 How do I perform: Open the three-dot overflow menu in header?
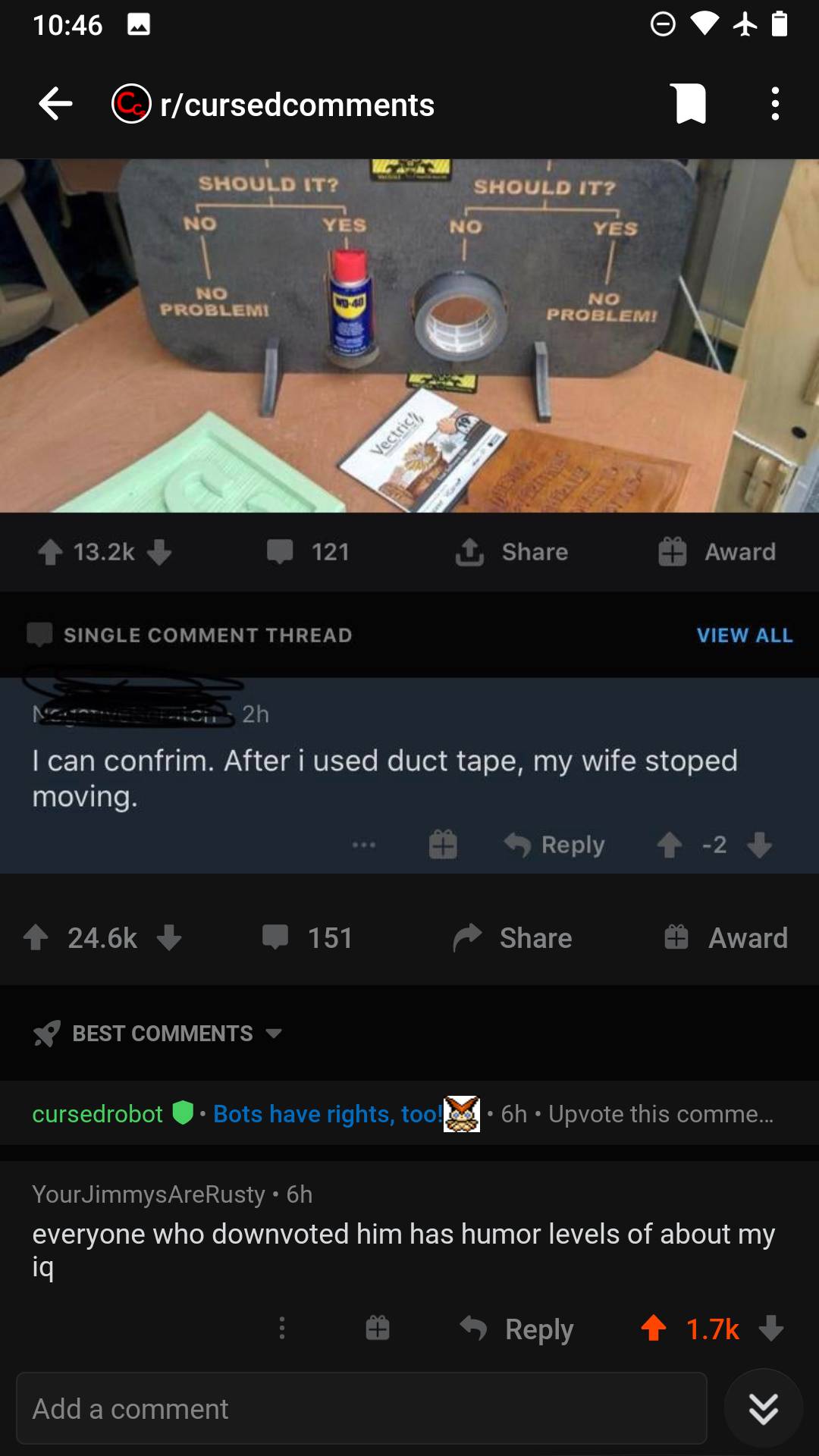tap(774, 104)
